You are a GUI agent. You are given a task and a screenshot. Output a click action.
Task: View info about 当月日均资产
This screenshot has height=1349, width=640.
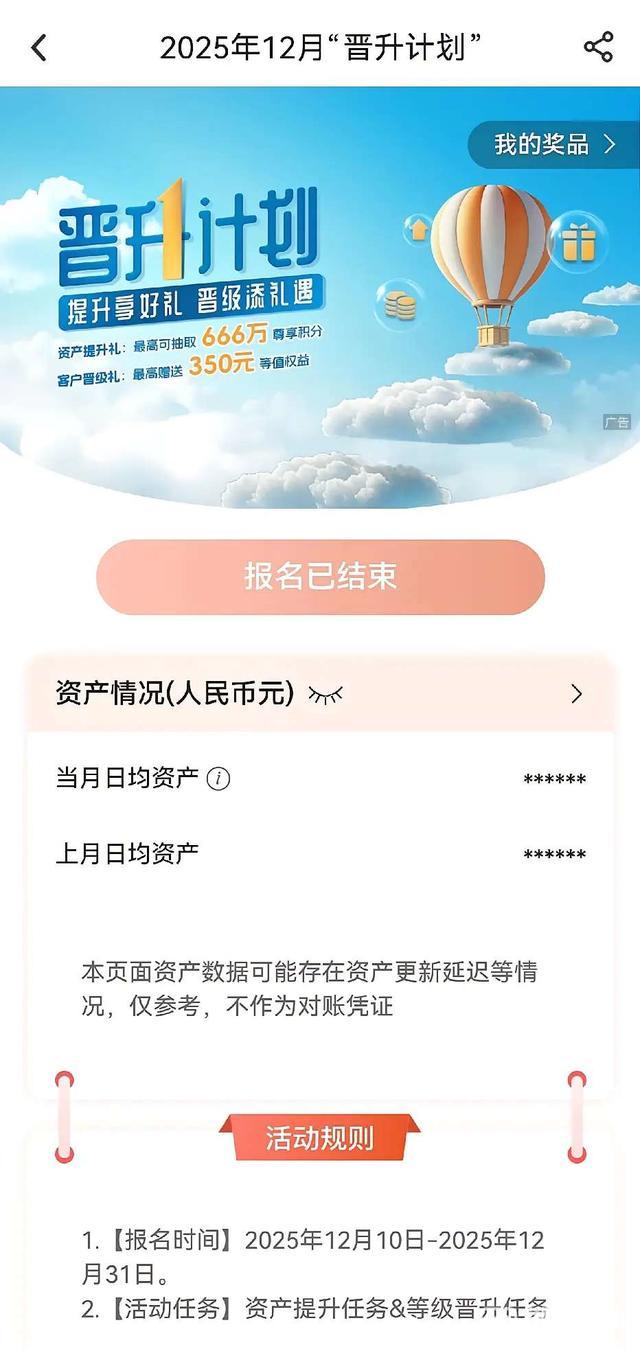tap(218, 779)
